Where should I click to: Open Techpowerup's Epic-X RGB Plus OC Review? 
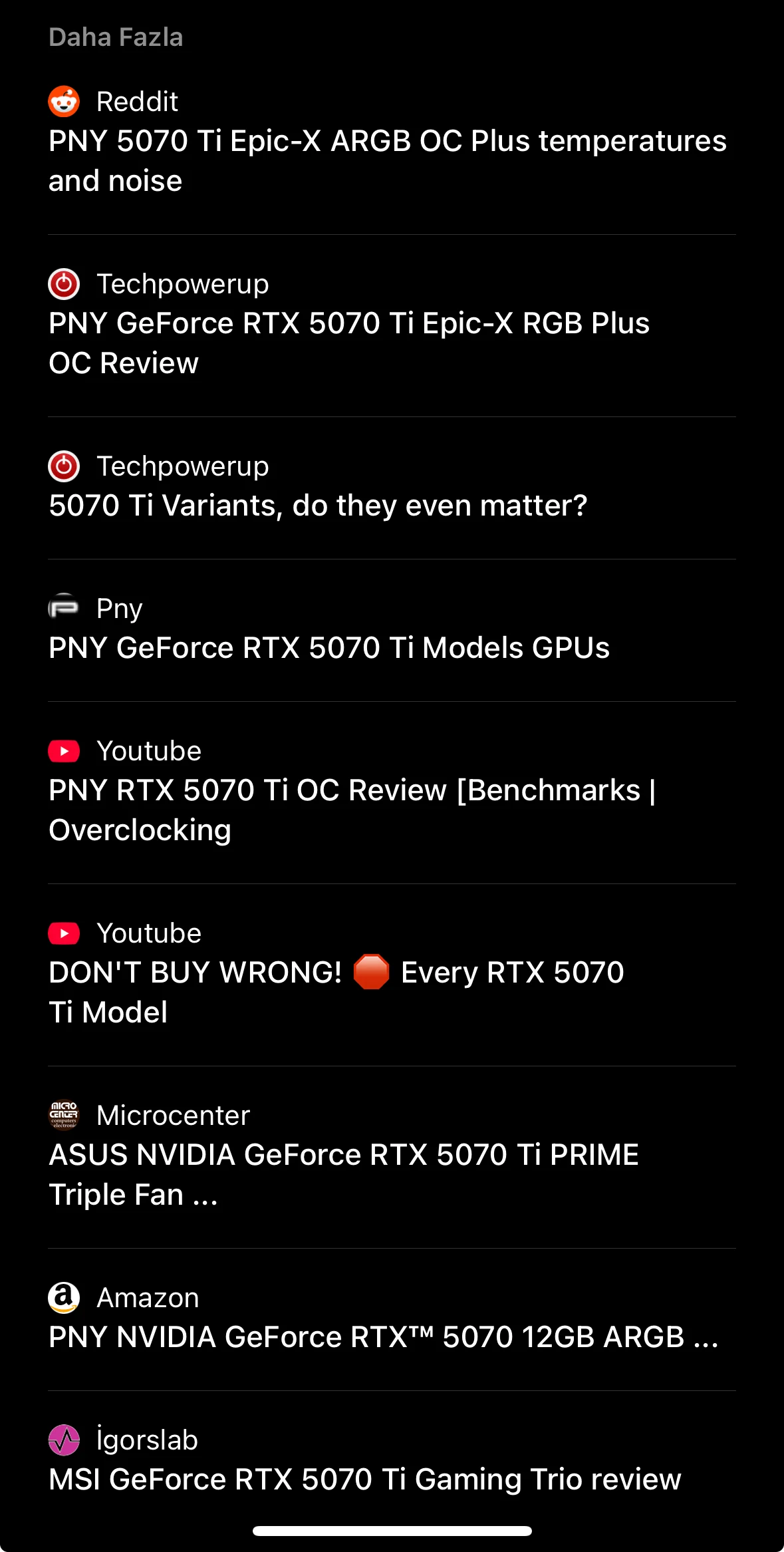pos(349,343)
